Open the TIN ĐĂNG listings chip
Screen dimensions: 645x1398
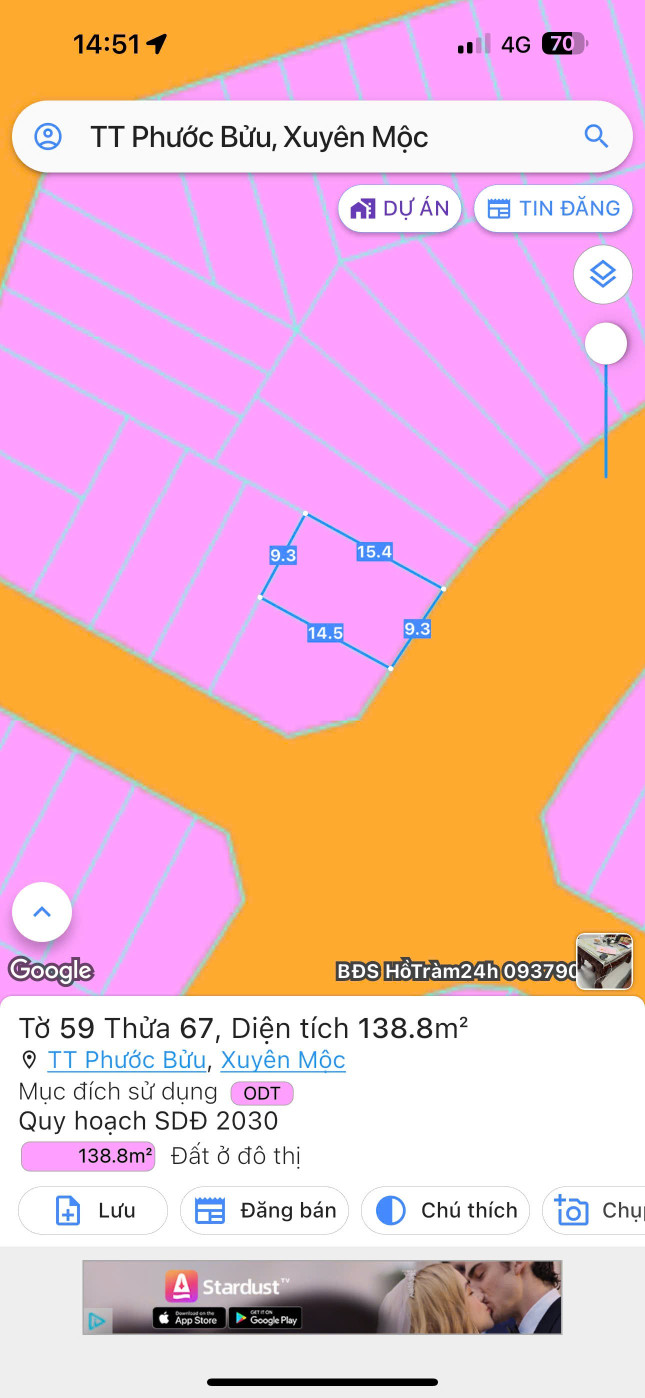pyautogui.click(x=553, y=209)
